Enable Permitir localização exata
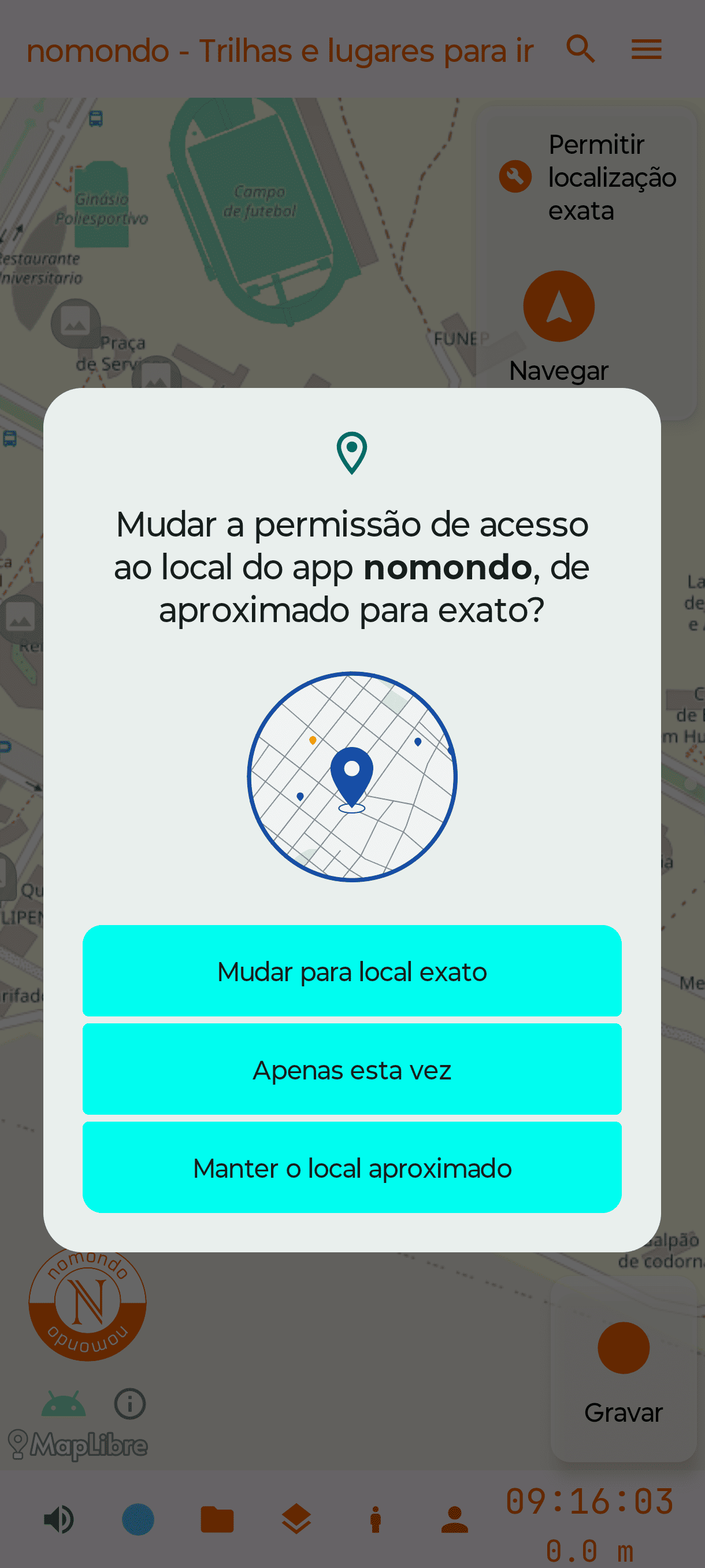Image resolution: width=705 pixels, height=1568 pixels. tap(611, 177)
